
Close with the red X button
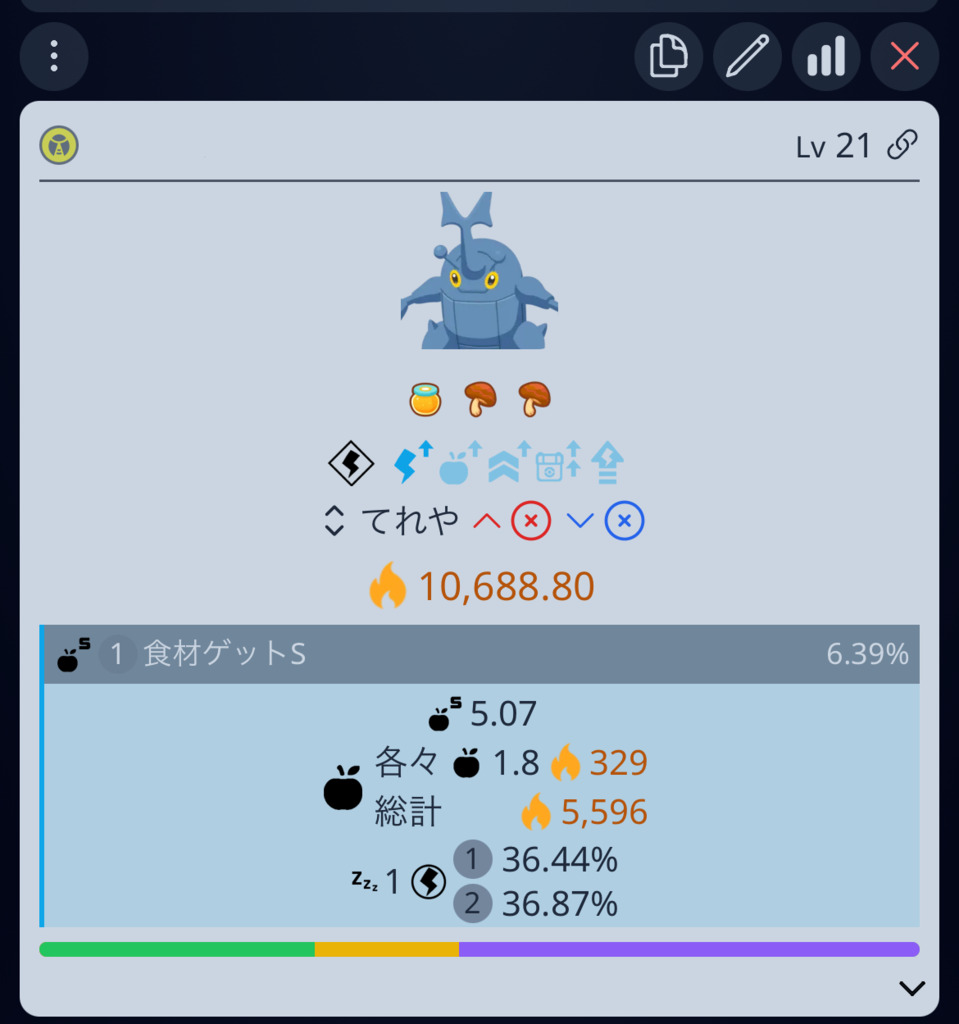(904, 56)
